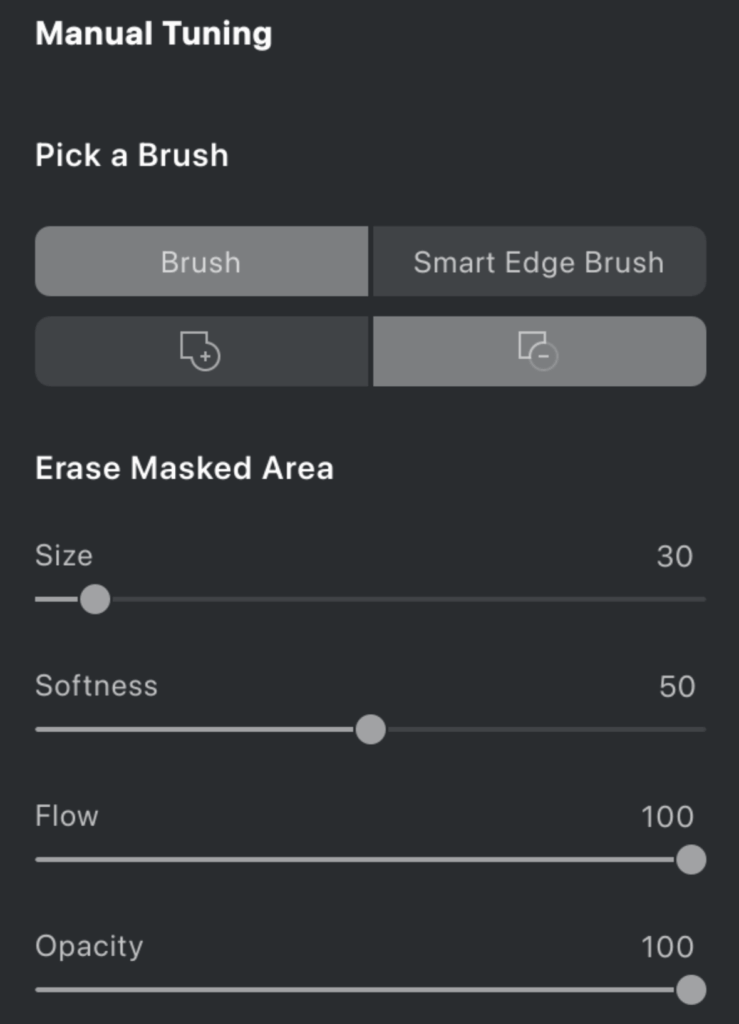Image resolution: width=739 pixels, height=1024 pixels.
Task: Click the Flow slider handle at maximum
Action: pyautogui.click(x=692, y=858)
